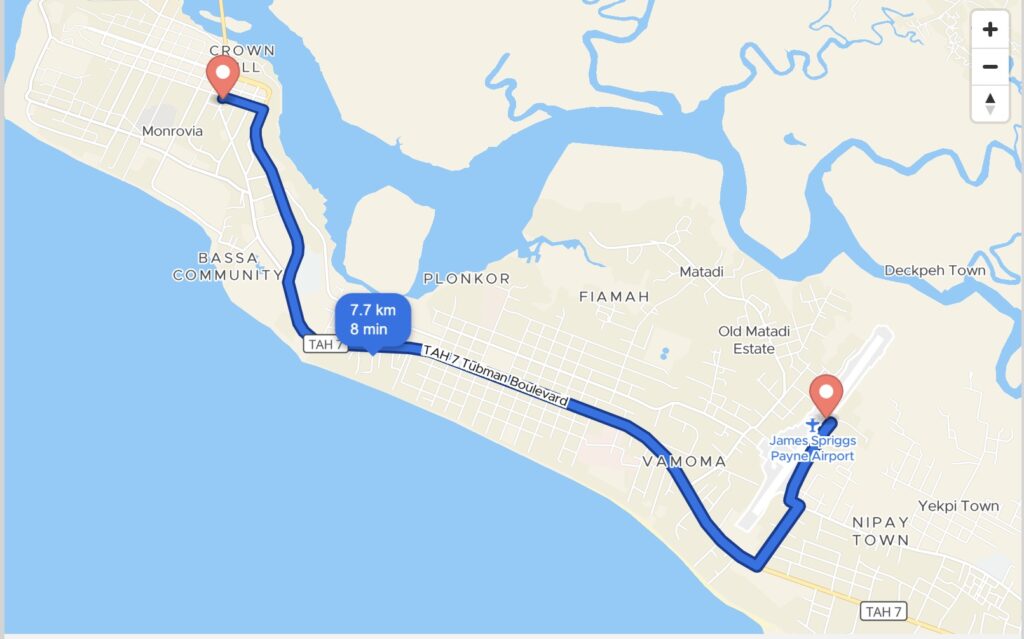Zoom out of the map
Image resolution: width=1024 pixels, height=639 pixels.
pos(990,66)
